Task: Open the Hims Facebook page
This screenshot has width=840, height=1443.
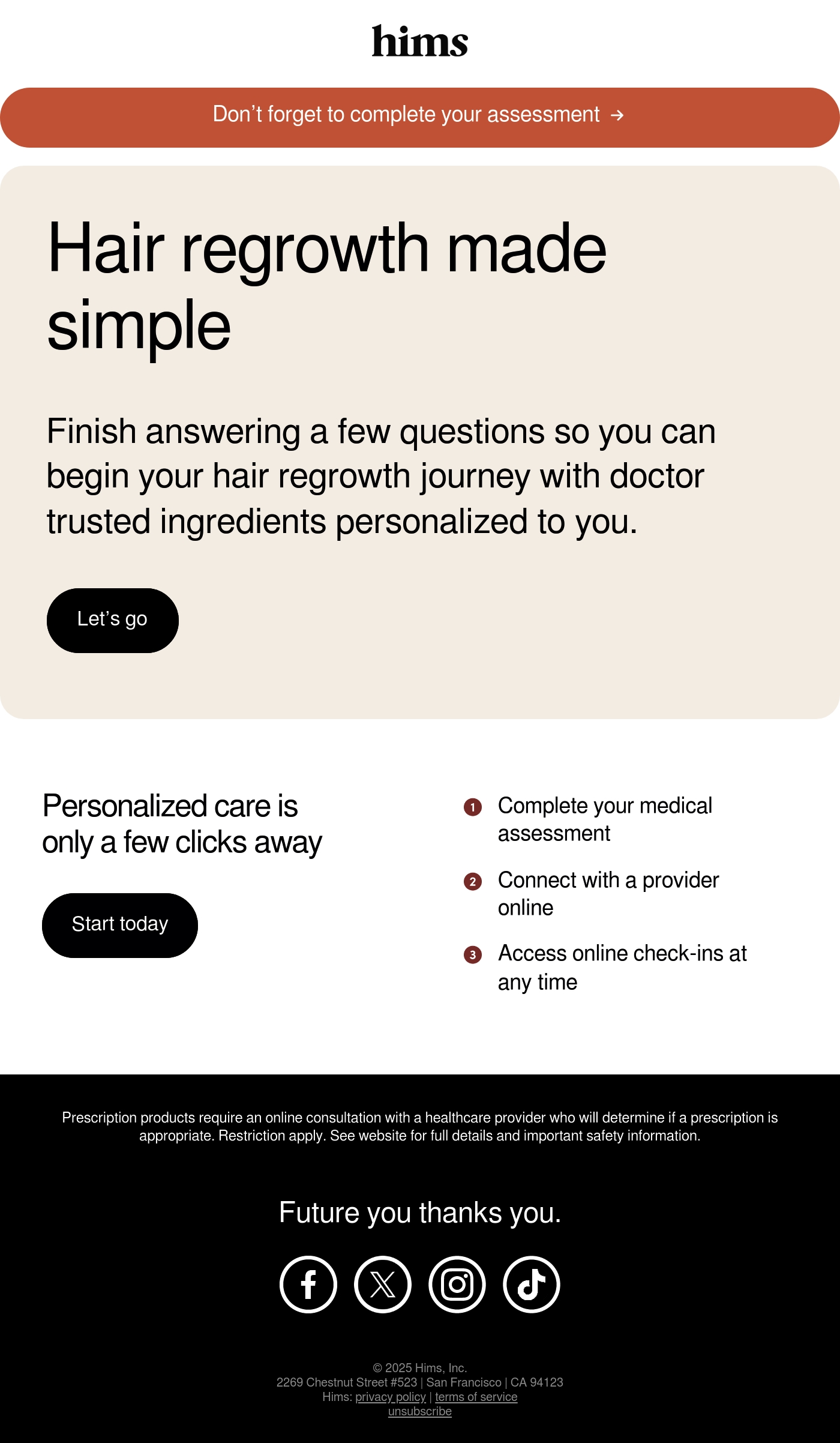Action: pos(308,1285)
